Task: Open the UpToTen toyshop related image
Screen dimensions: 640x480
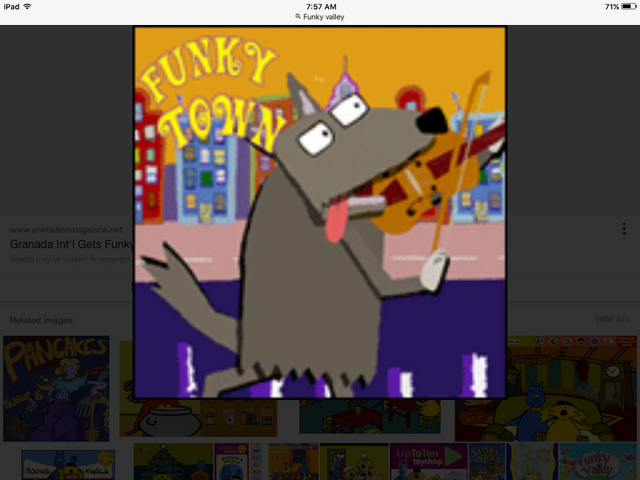Action: (x=428, y=462)
